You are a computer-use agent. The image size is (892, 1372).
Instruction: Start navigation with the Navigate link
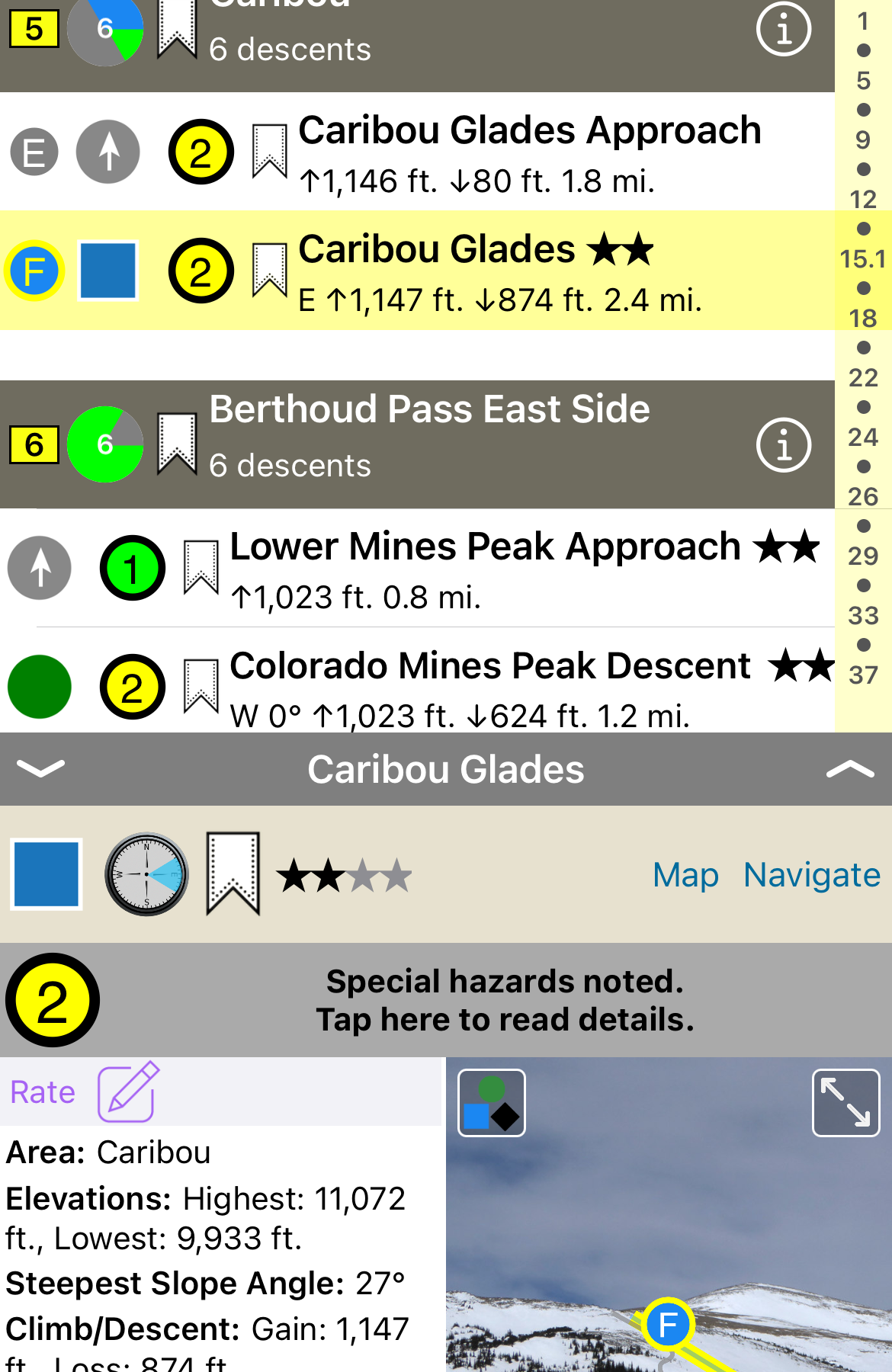point(811,875)
